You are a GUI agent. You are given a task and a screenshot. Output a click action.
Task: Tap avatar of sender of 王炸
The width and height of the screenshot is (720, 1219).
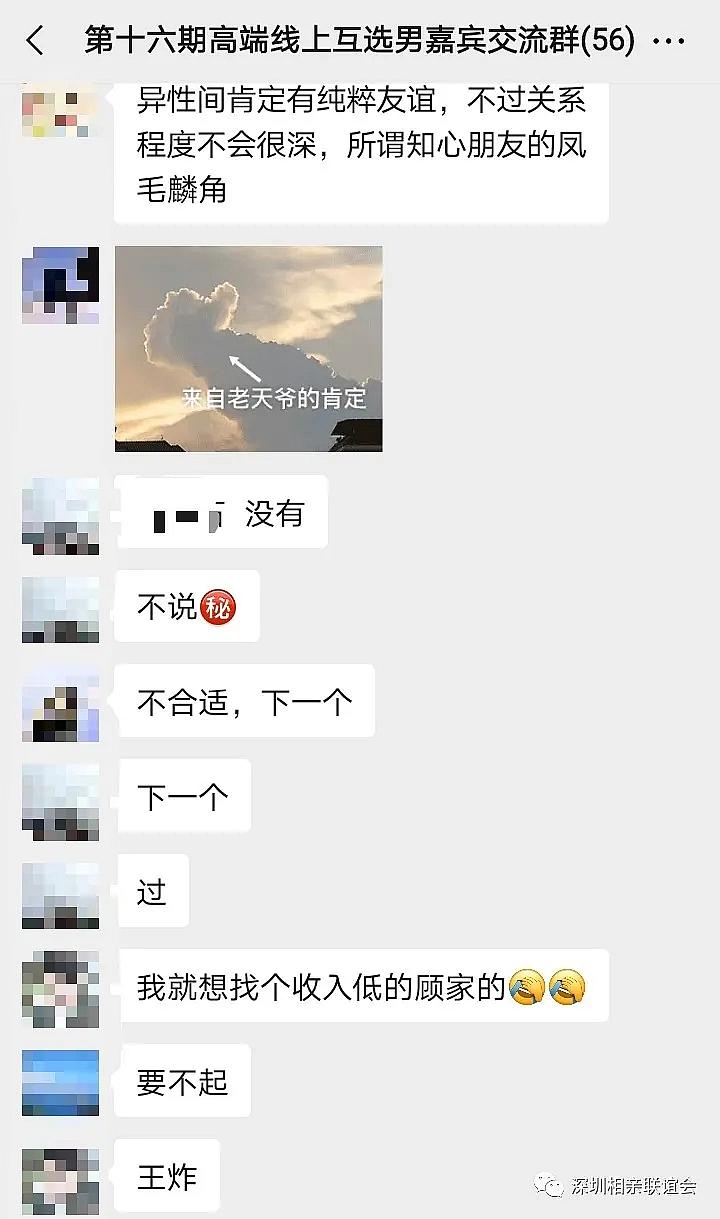tap(61, 1179)
